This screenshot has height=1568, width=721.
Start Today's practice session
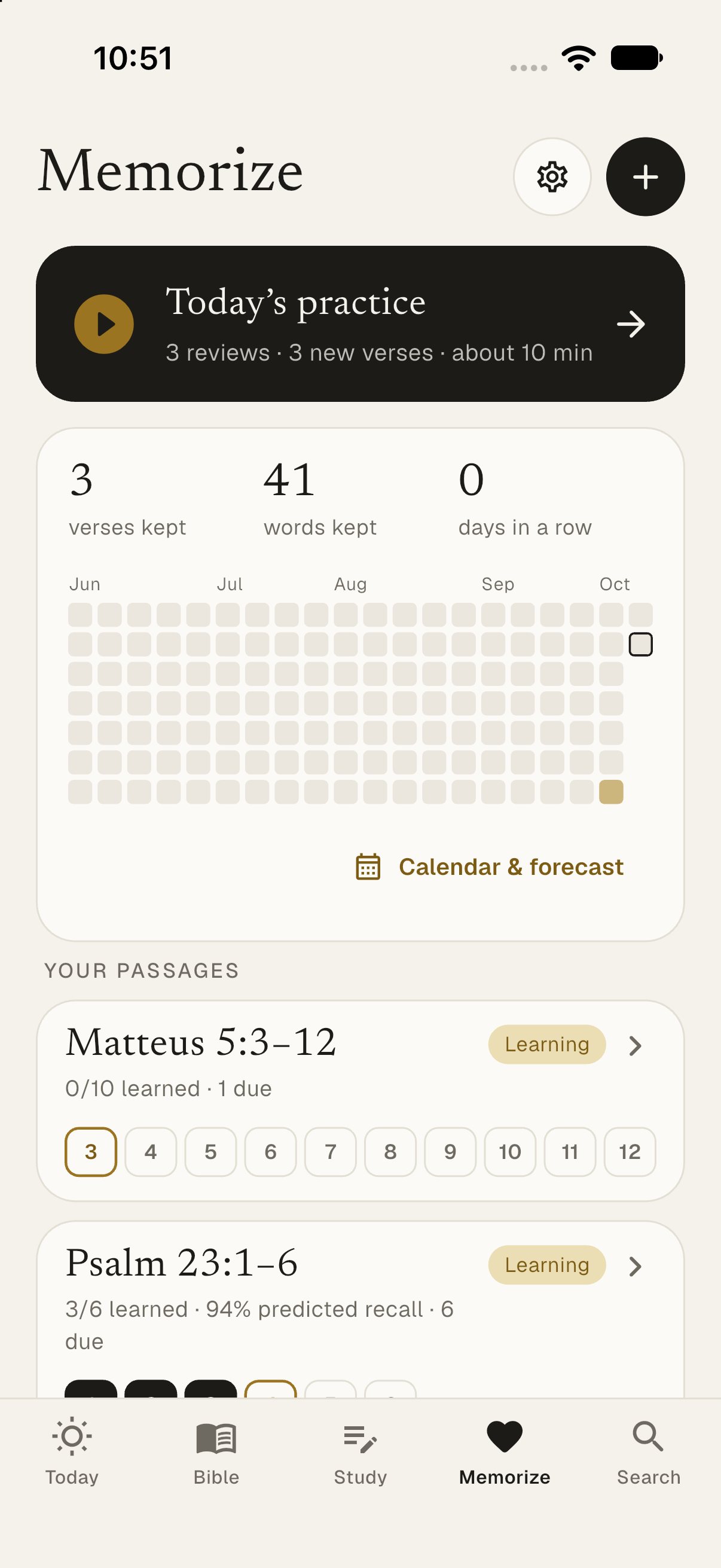coord(360,323)
